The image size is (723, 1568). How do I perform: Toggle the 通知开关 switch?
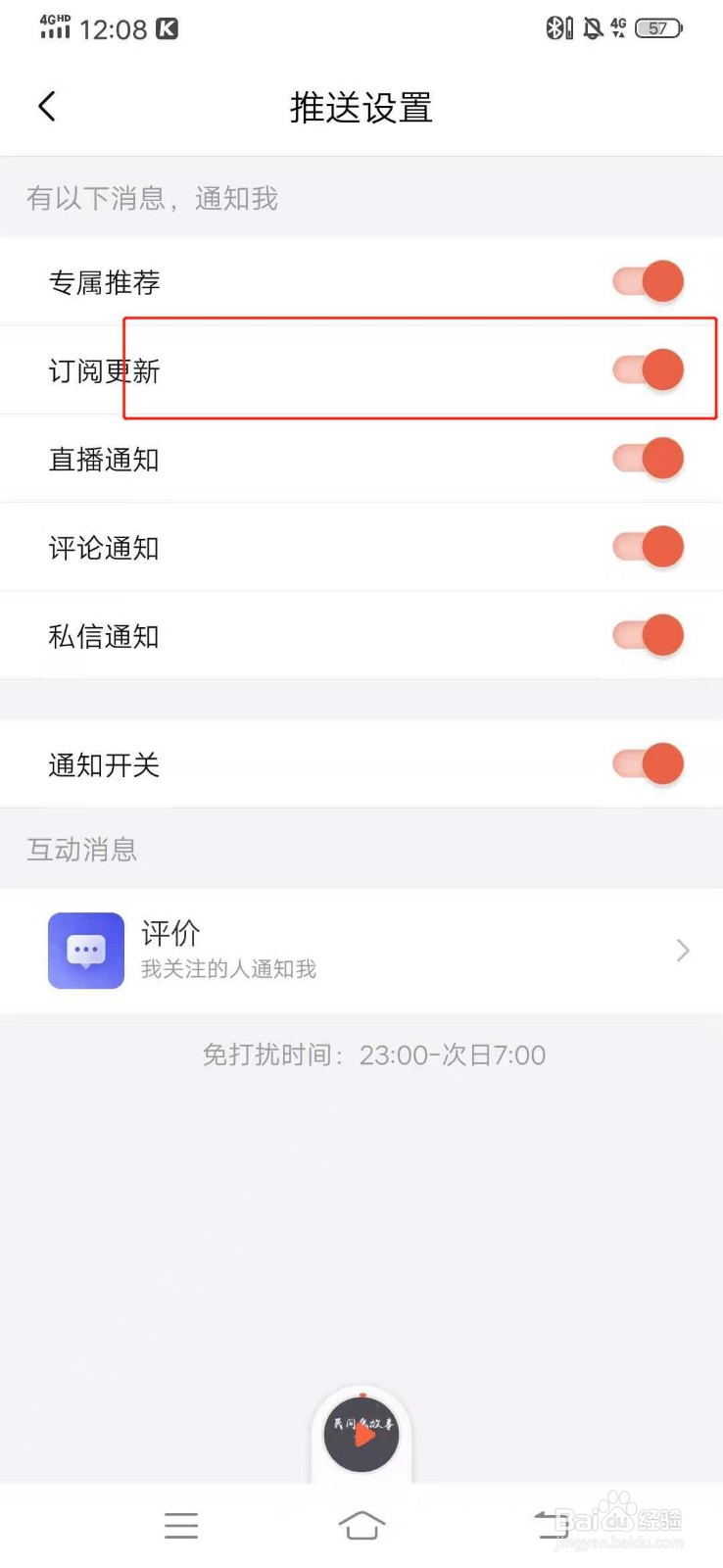click(x=649, y=764)
